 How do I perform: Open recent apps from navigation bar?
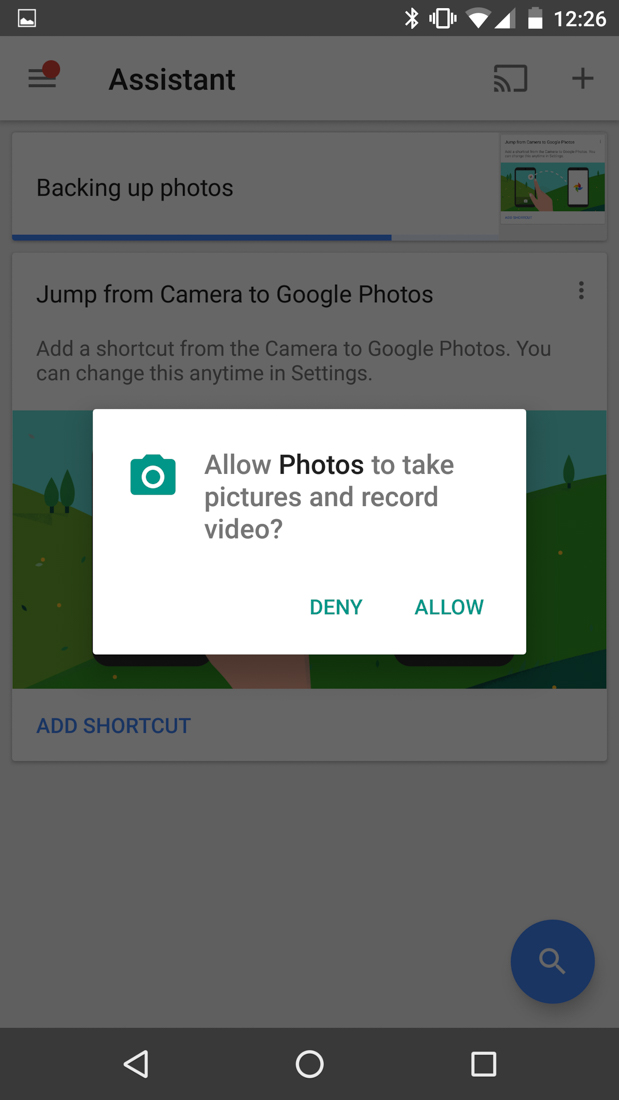point(483,1064)
